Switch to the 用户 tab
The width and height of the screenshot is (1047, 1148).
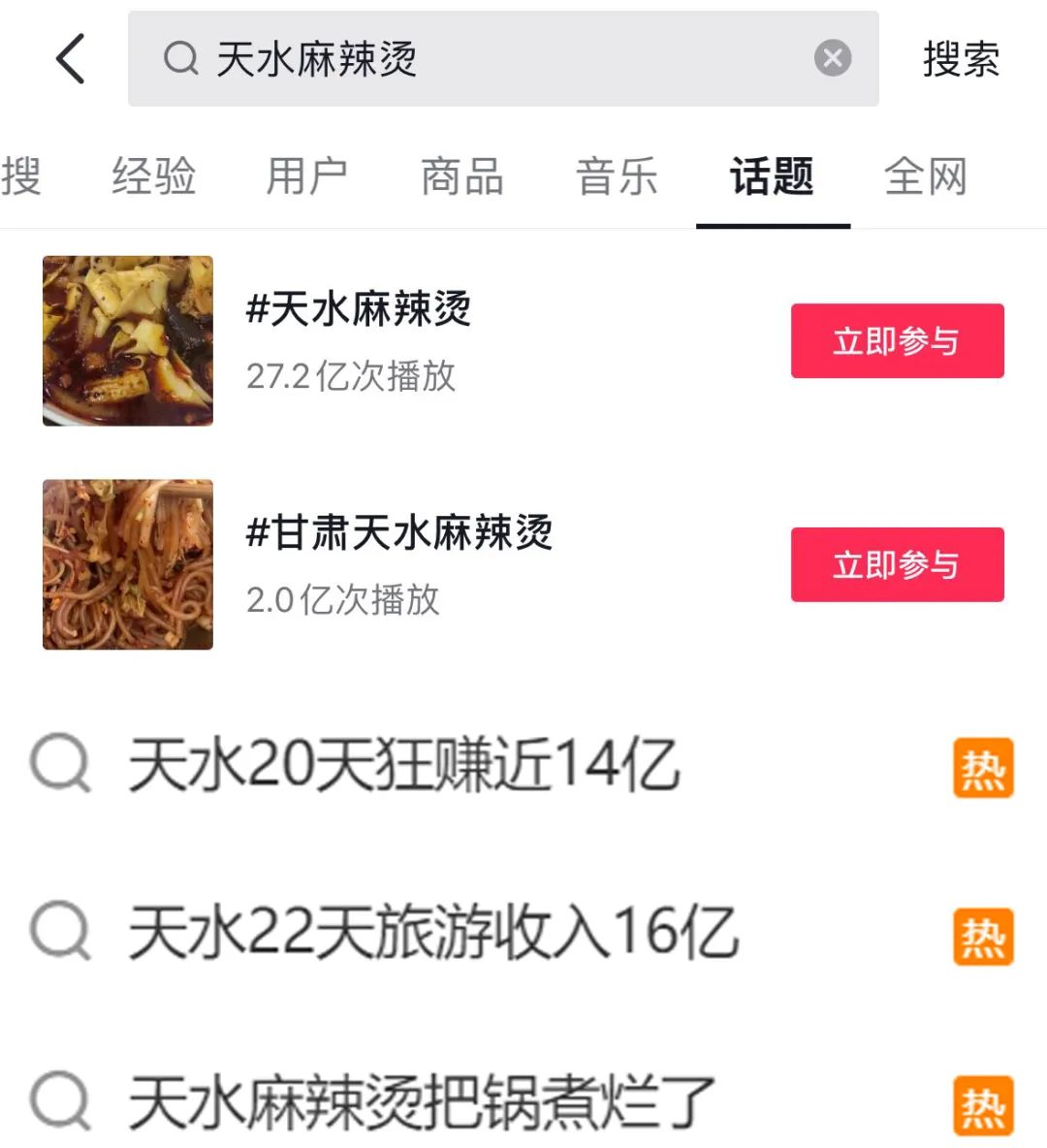coord(307,176)
